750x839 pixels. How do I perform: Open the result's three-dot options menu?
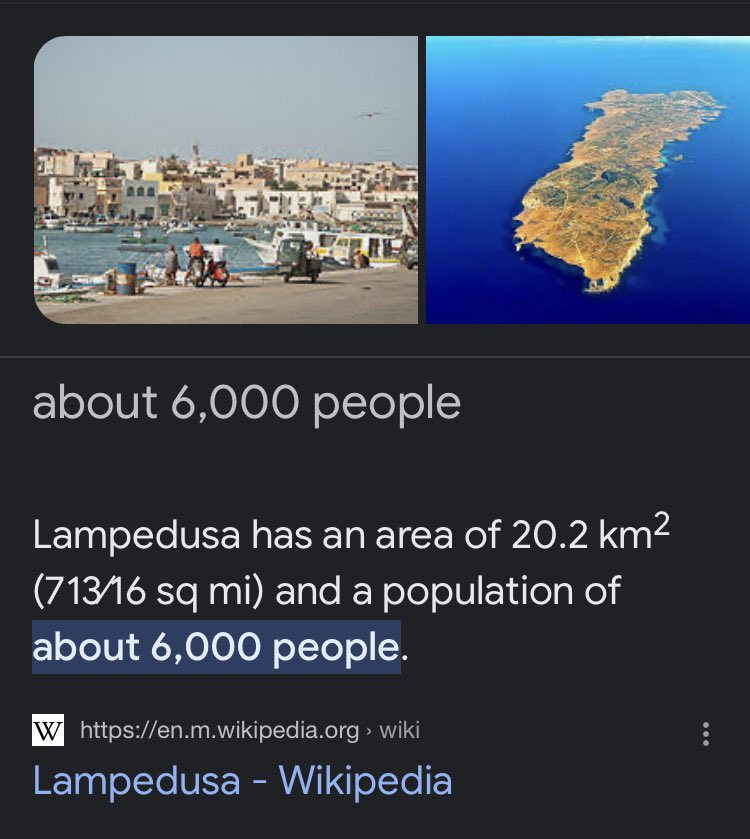(x=706, y=734)
